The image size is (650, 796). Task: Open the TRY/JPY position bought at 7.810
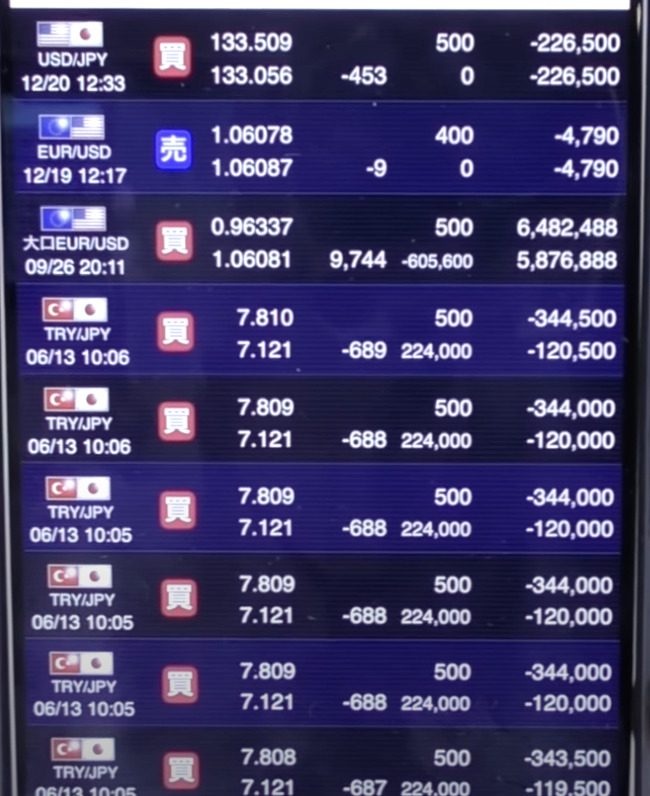point(325,333)
